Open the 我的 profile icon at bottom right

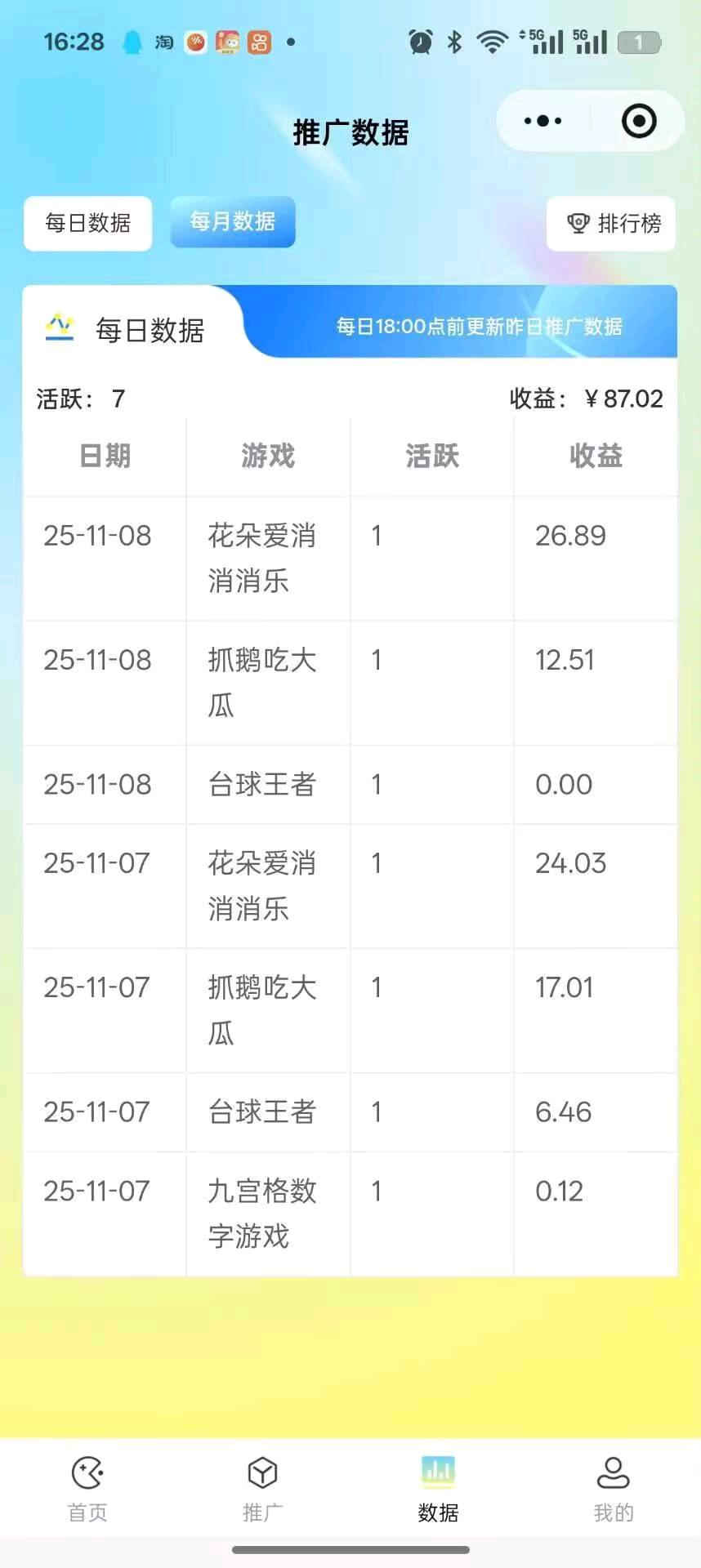(614, 1472)
